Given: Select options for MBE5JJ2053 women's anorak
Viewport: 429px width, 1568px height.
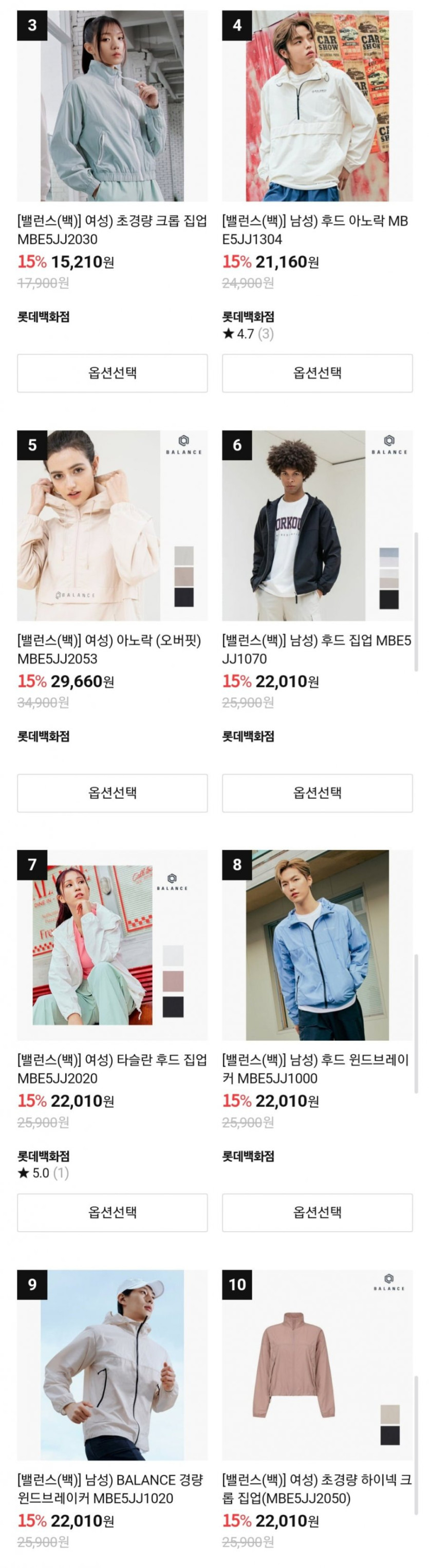Looking at the screenshot, I should pyautogui.click(x=112, y=792).
